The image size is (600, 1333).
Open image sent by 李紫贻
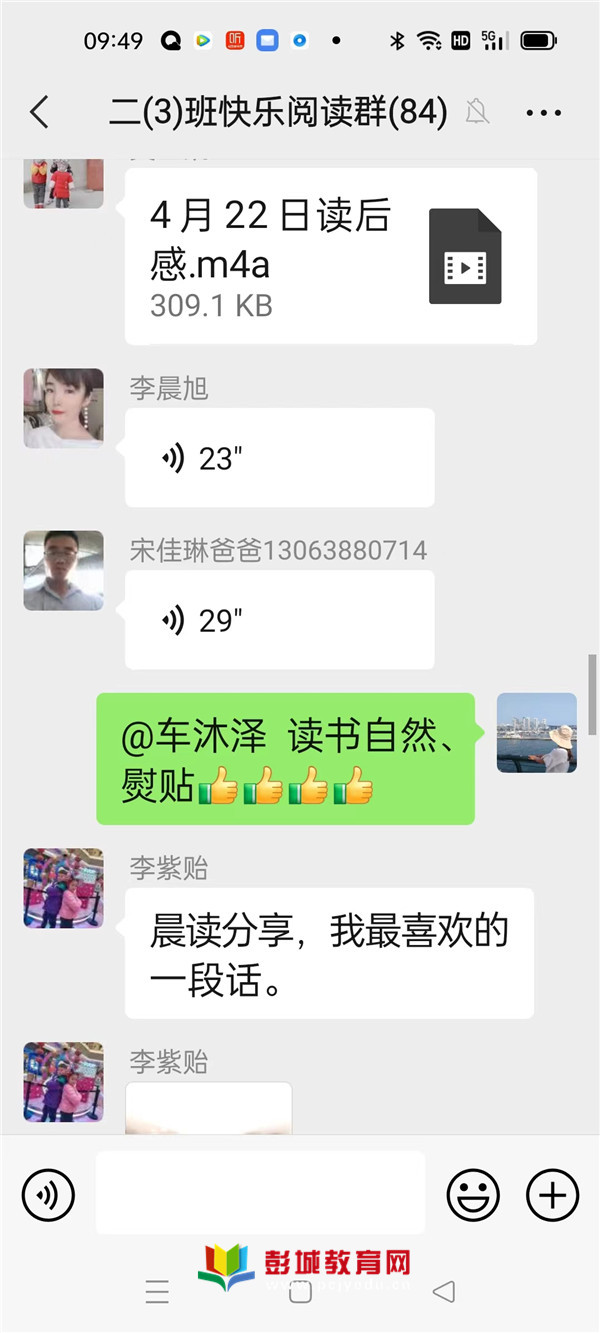(x=209, y=1108)
